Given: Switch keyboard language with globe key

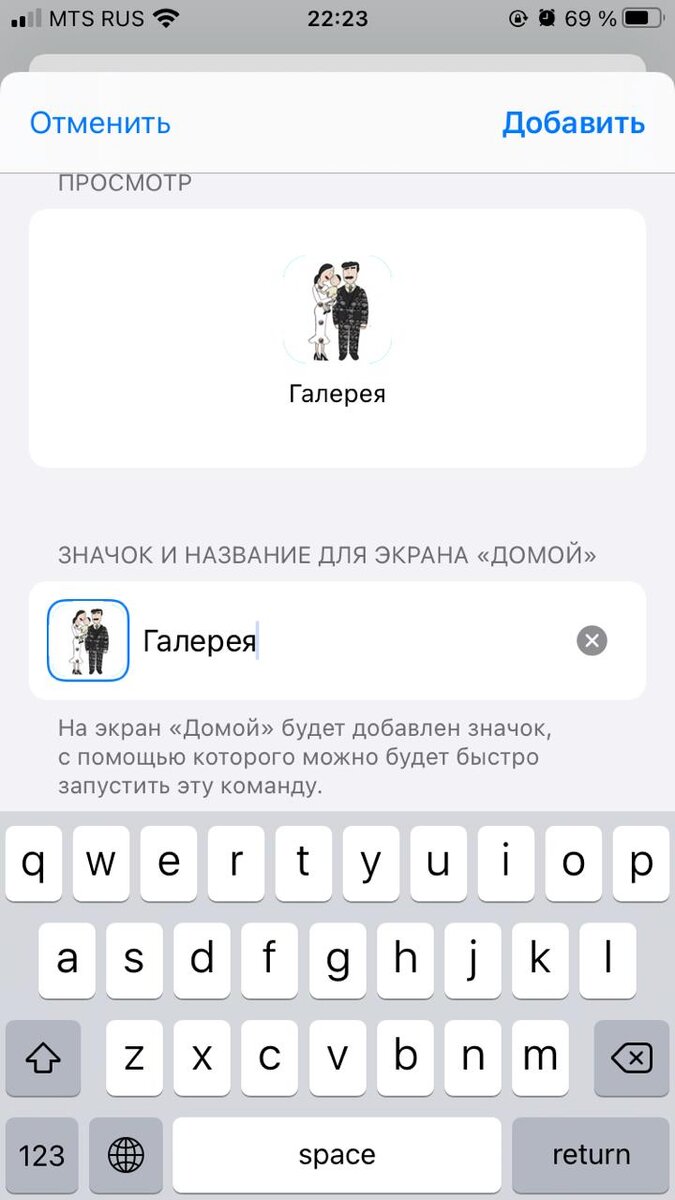Looking at the screenshot, I should point(126,1155).
